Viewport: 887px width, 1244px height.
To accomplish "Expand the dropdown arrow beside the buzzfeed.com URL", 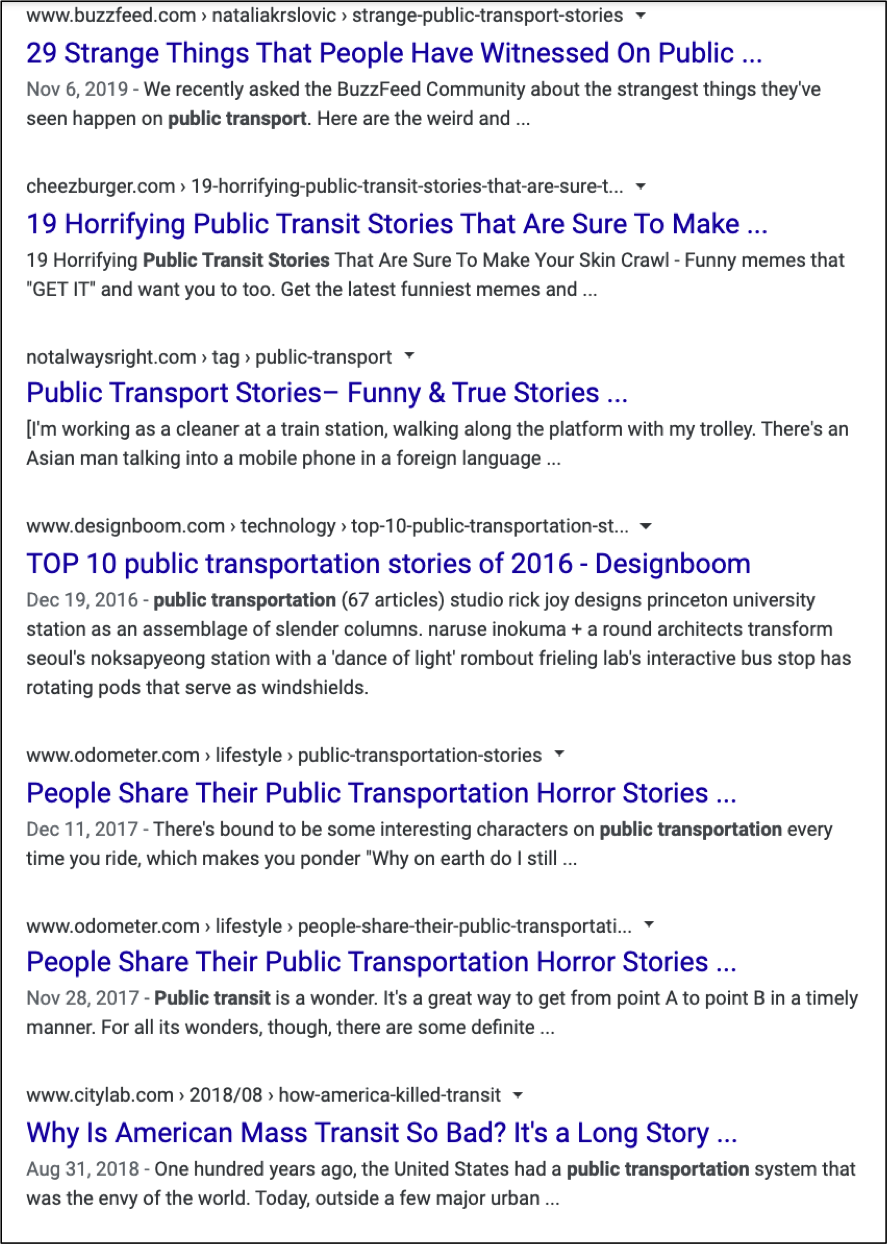I will (641, 16).
